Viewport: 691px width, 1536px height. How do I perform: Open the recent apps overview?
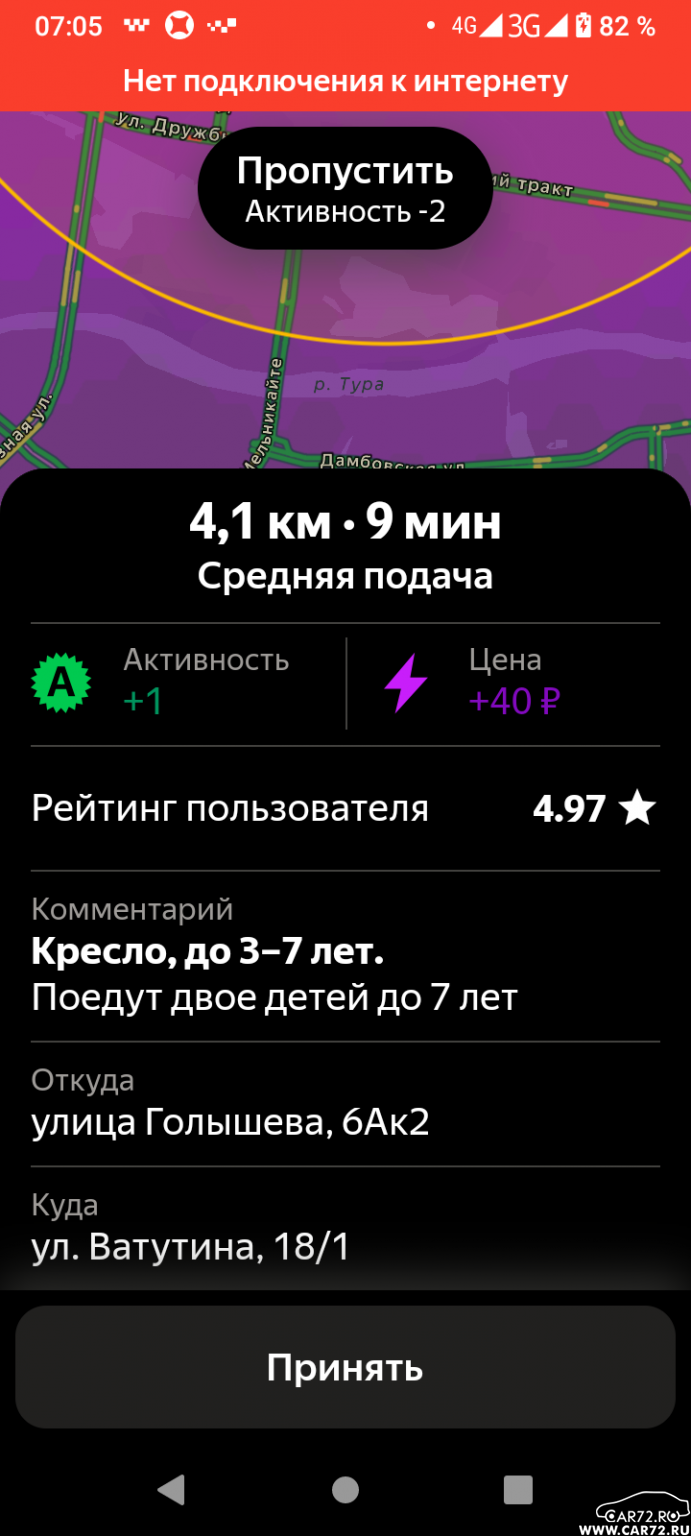(x=518, y=1490)
